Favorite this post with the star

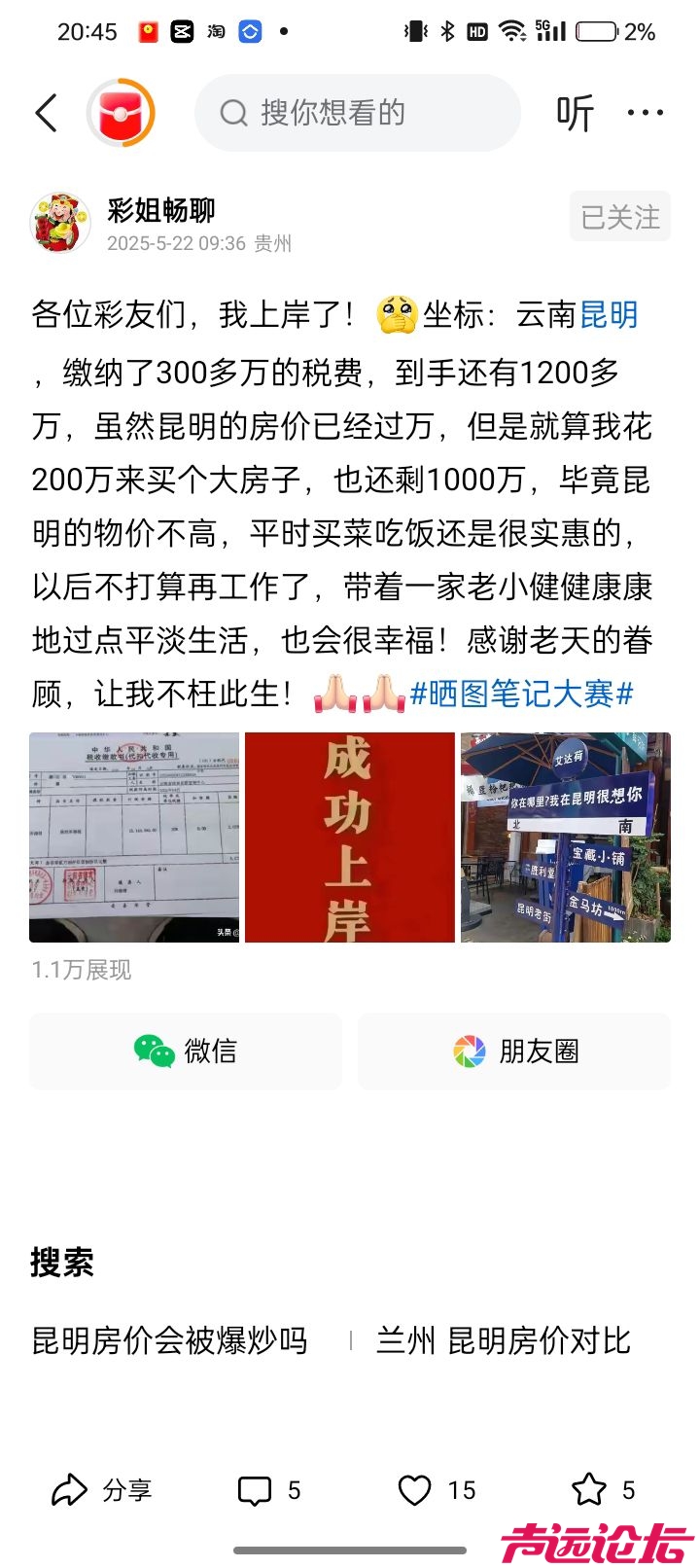click(x=601, y=1490)
